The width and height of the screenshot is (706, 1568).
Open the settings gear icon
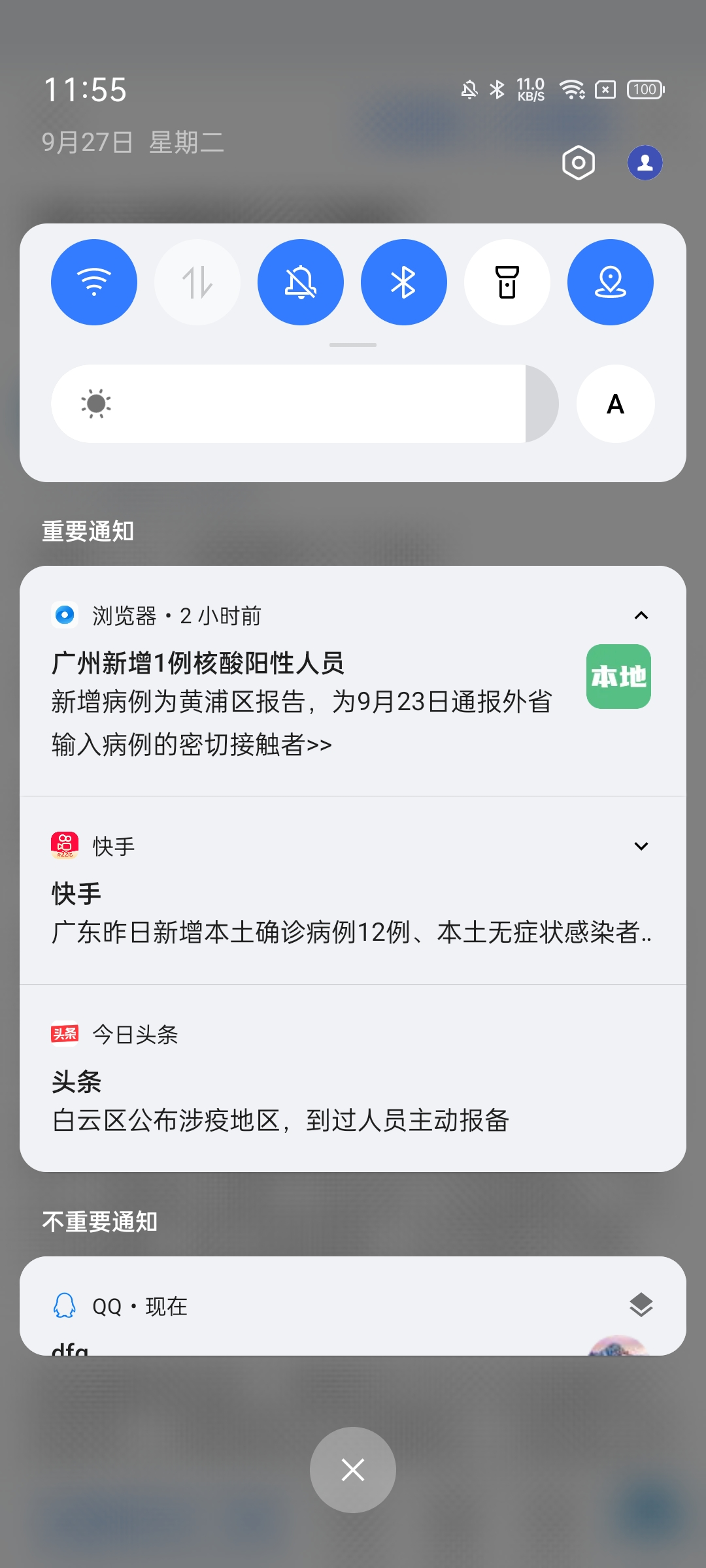[578, 162]
